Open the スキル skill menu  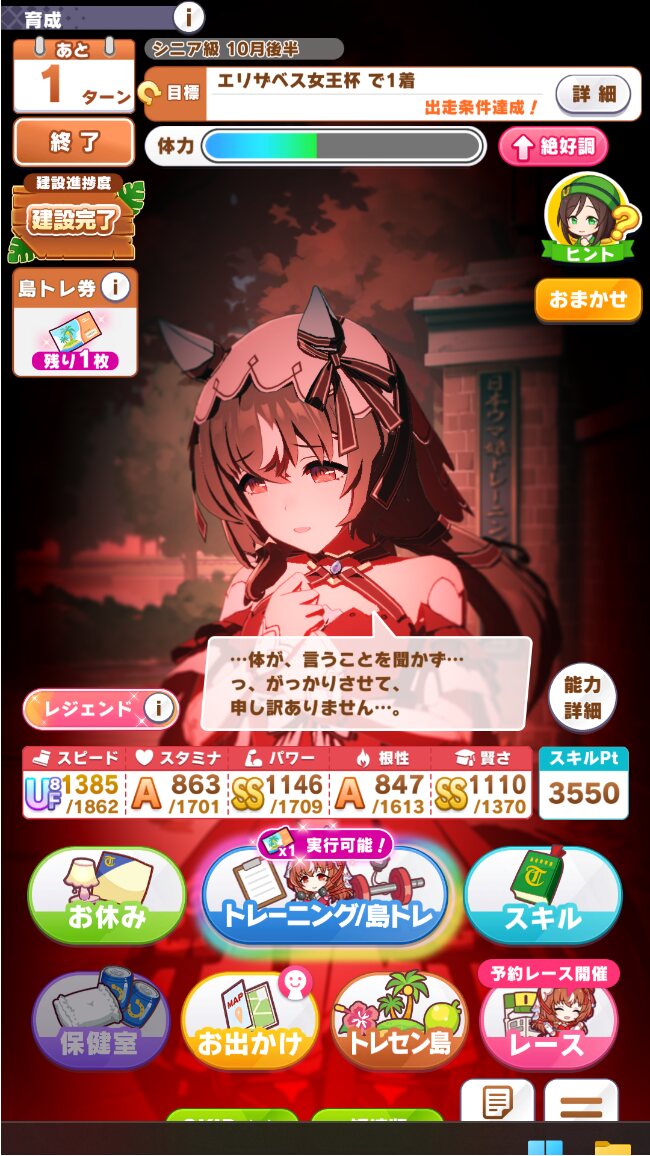coord(543,897)
